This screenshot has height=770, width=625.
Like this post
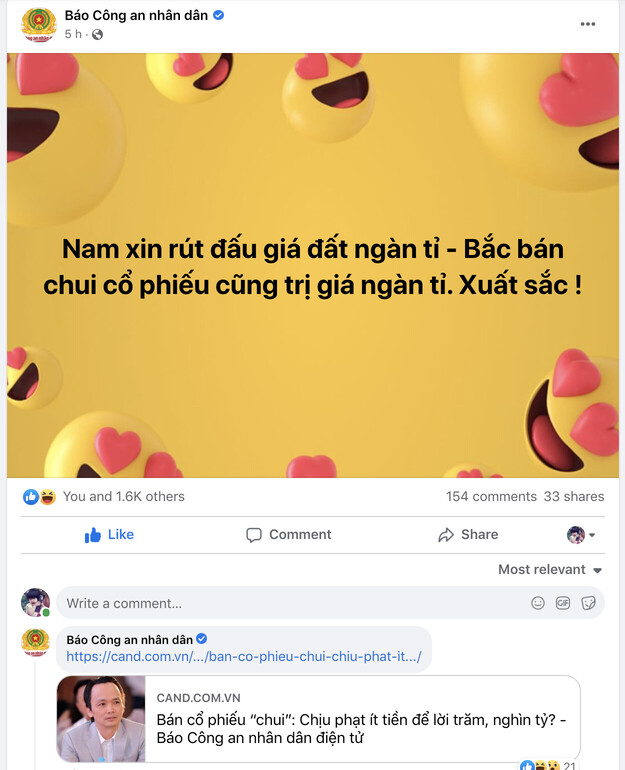click(x=110, y=535)
